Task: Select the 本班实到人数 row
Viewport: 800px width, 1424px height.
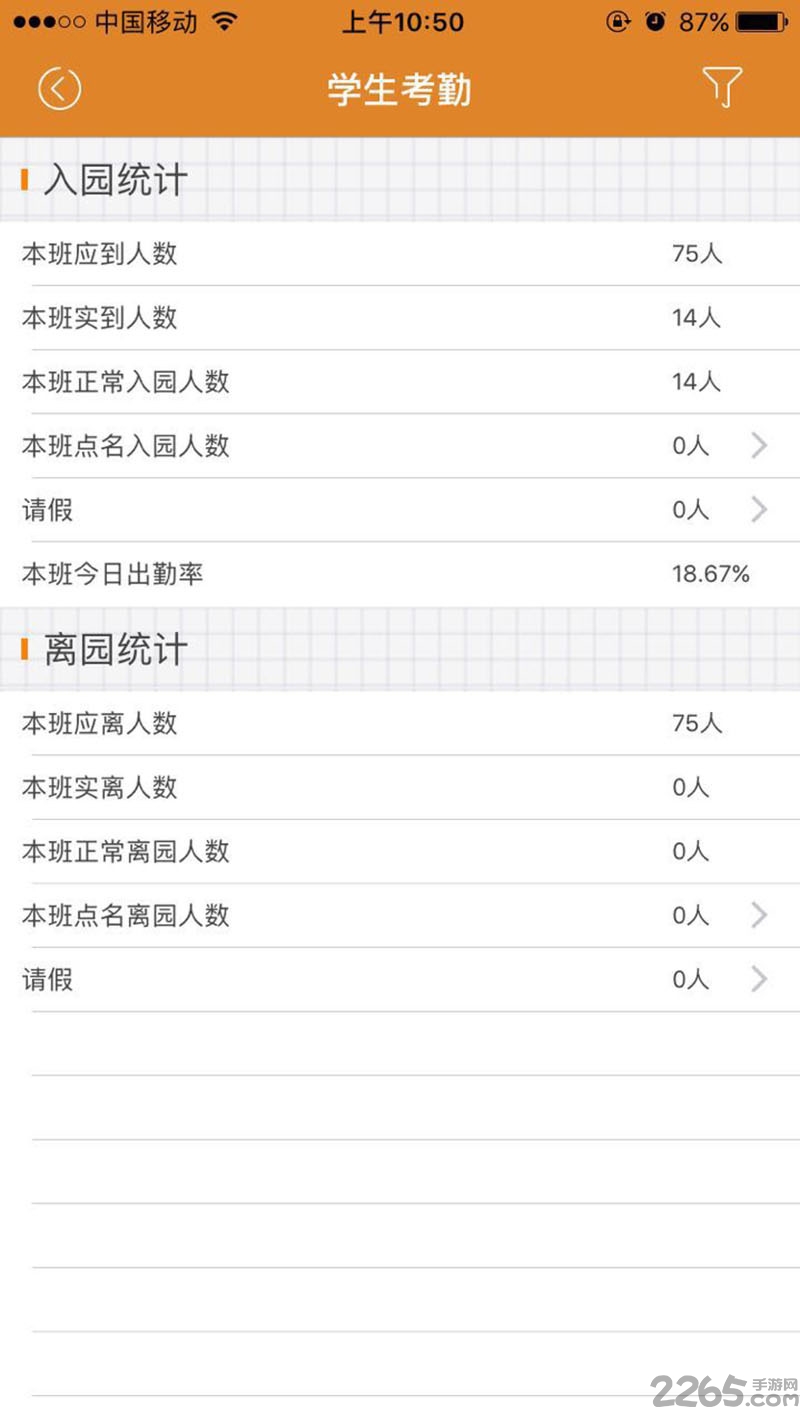Action: pos(400,318)
